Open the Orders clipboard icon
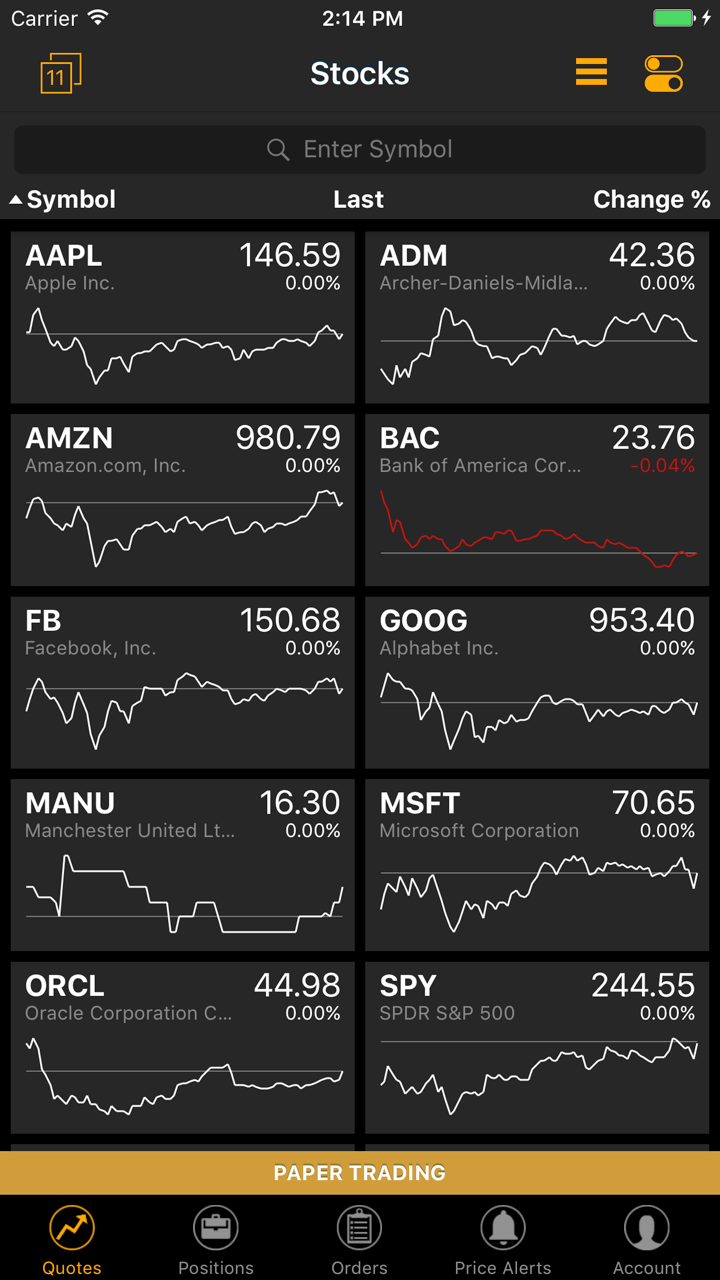The height and width of the screenshot is (1280, 720). coord(359,1226)
